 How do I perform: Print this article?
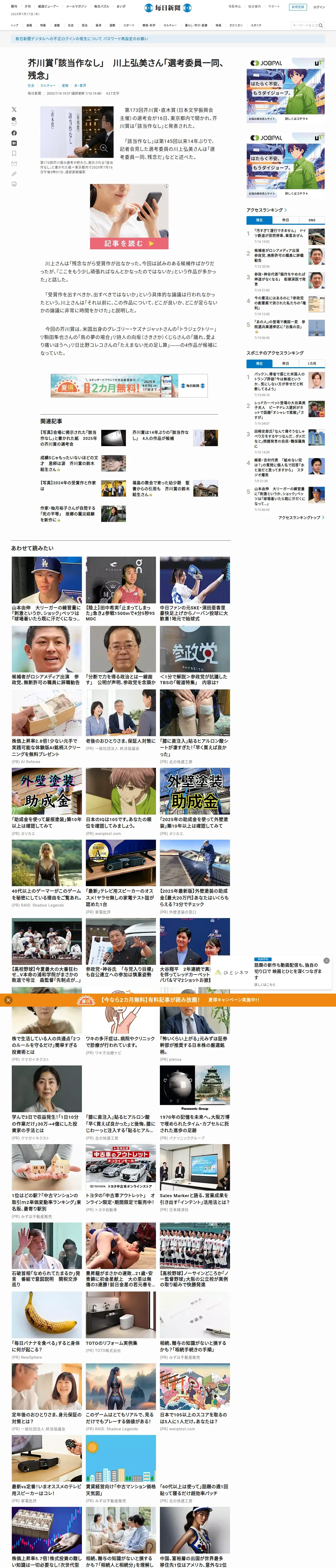(x=14, y=184)
